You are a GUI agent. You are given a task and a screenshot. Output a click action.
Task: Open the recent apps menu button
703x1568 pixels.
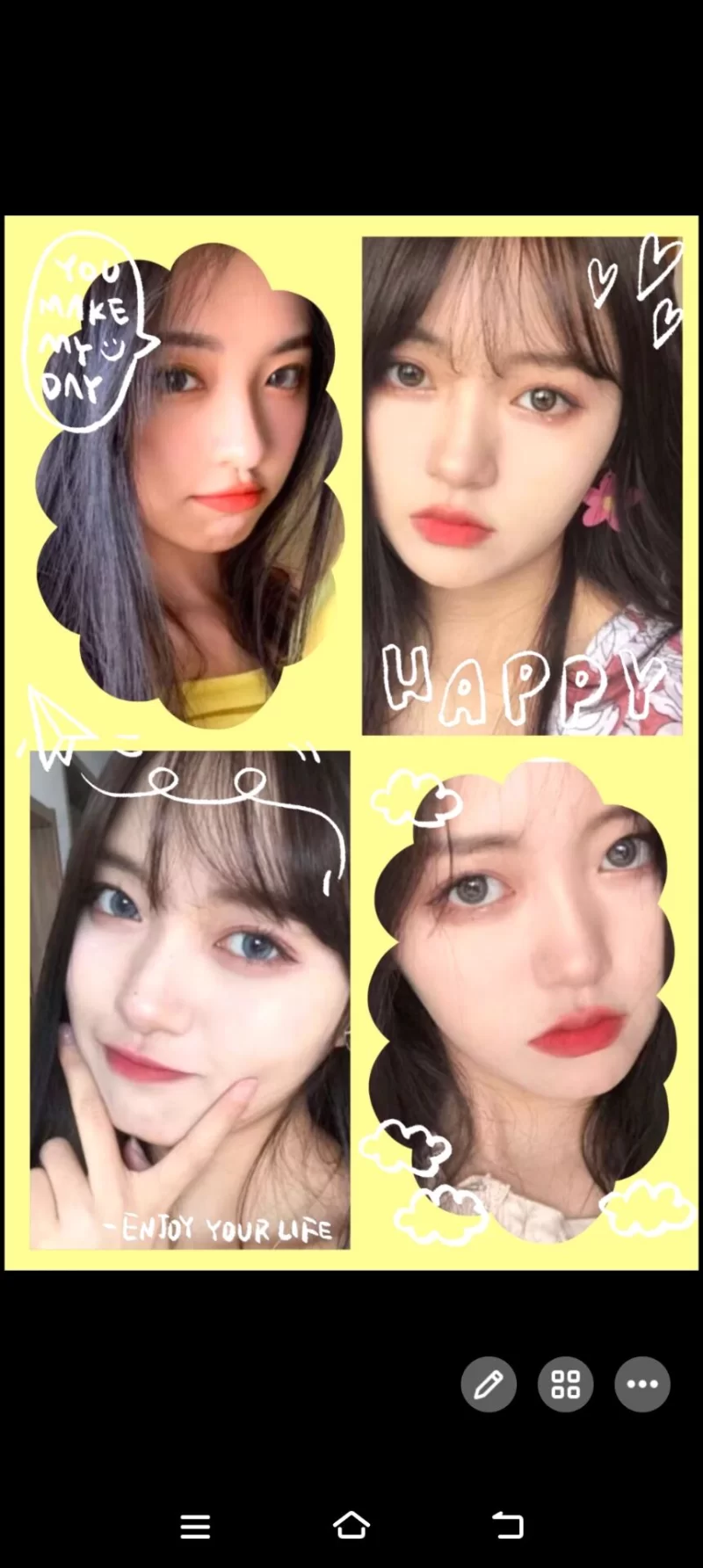[x=195, y=1526]
